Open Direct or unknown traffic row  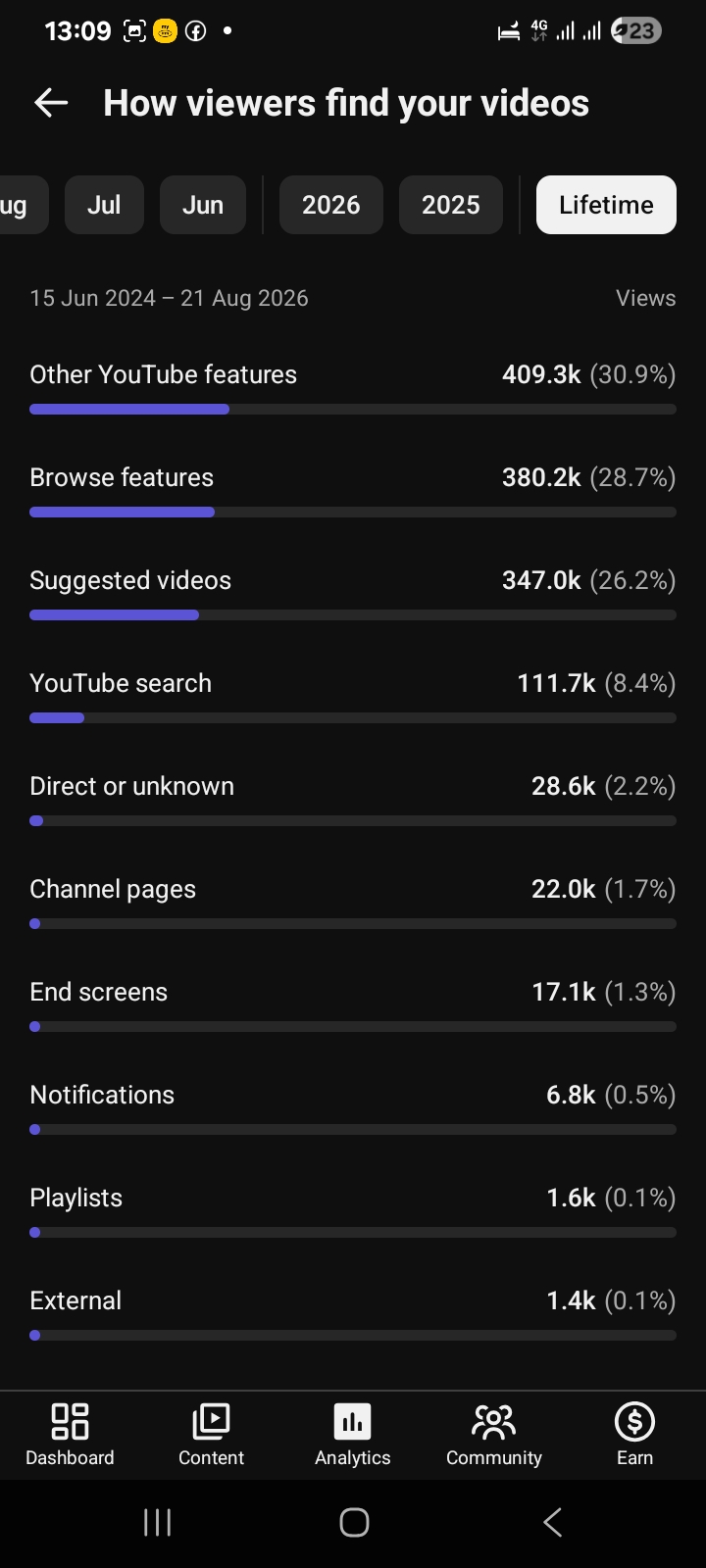[353, 799]
